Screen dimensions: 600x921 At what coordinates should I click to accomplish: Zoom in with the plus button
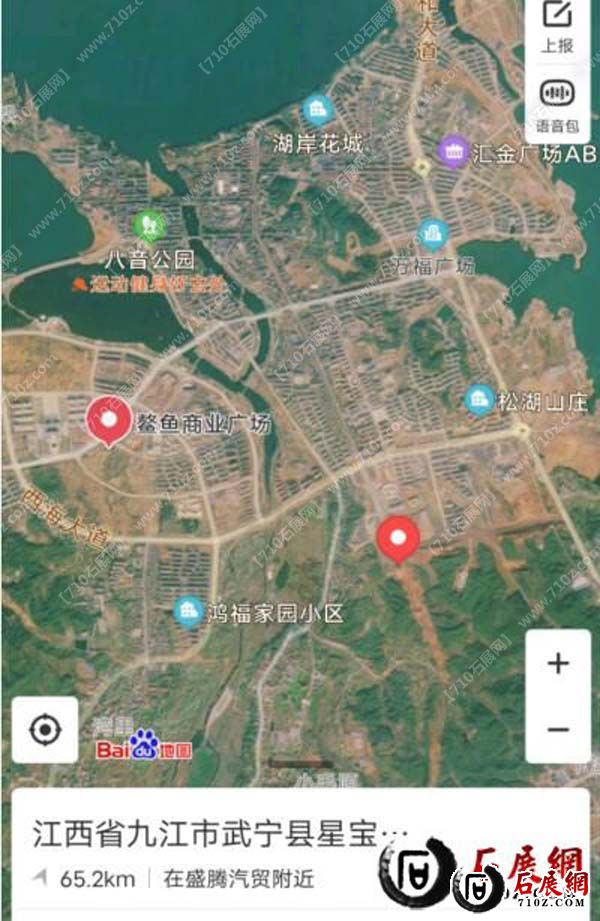pos(557,662)
